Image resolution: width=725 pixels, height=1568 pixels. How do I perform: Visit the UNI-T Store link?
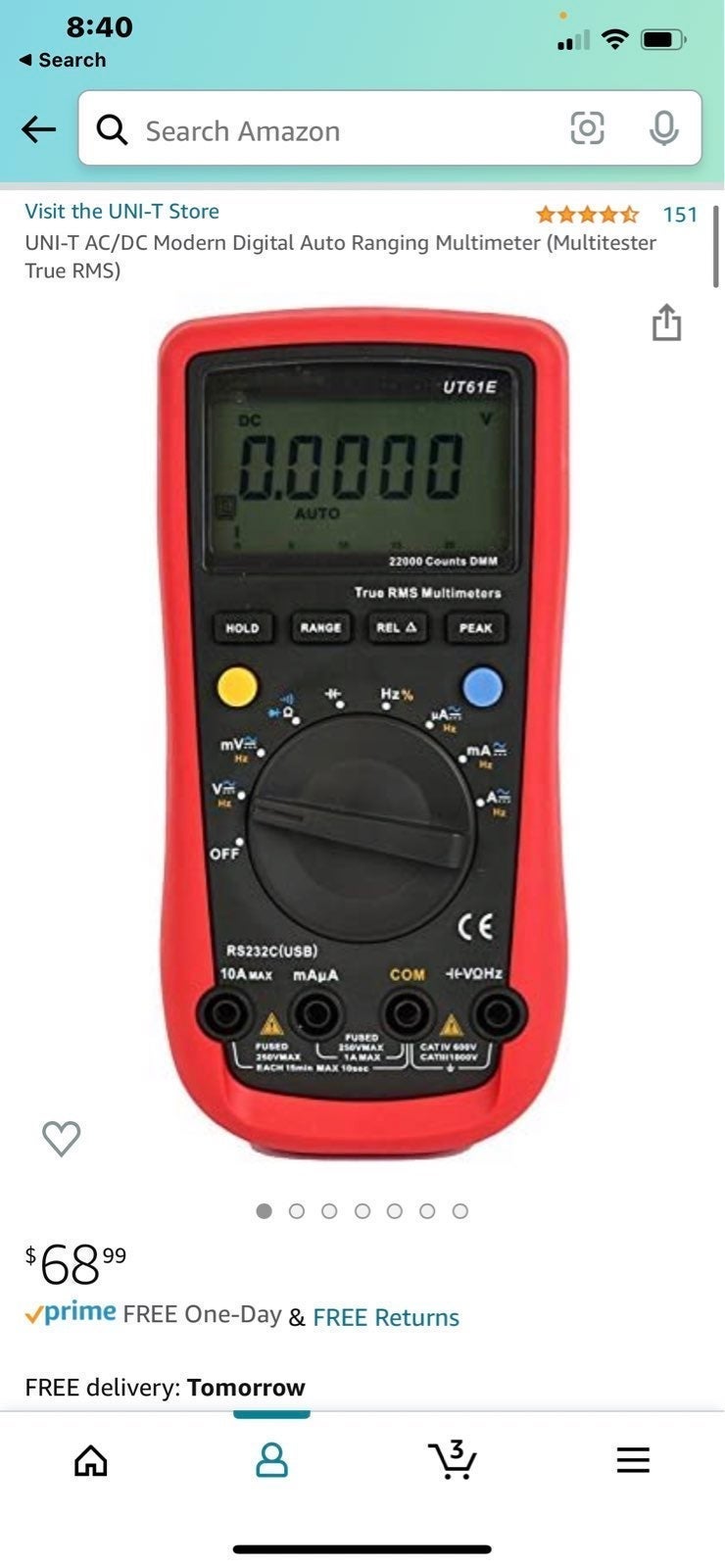point(121,211)
